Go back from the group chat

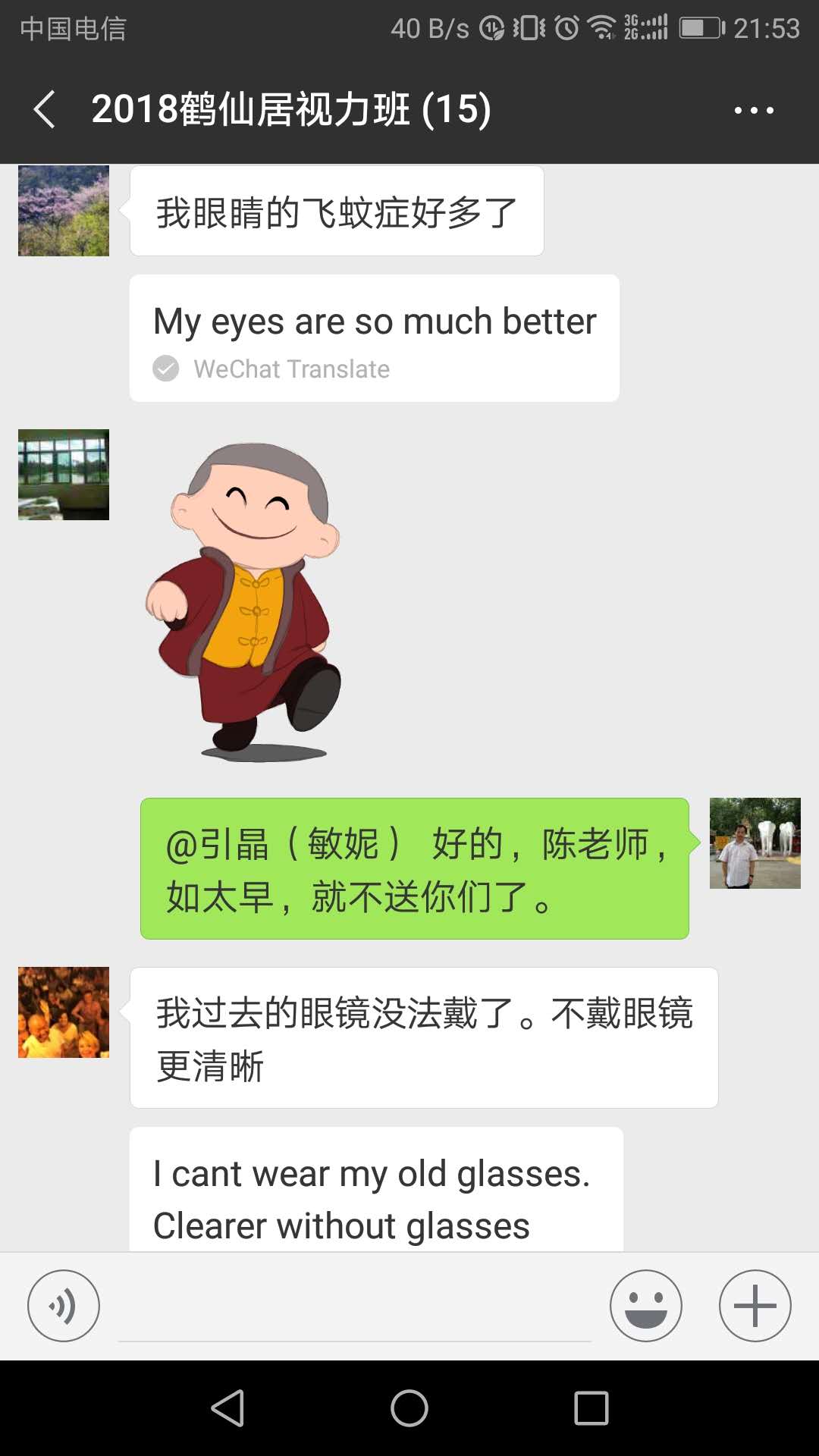click(45, 109)
